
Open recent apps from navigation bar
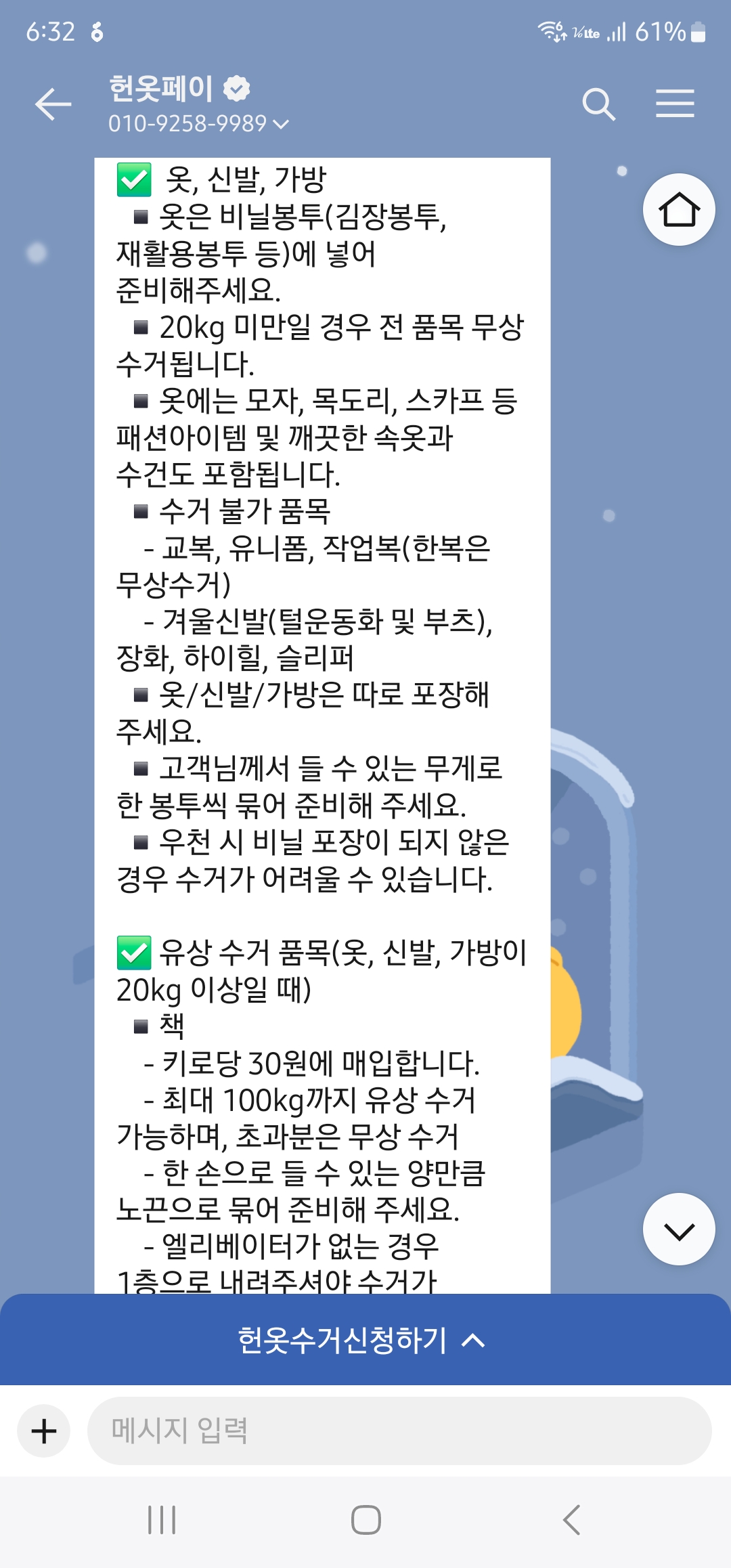[162, 1520]
